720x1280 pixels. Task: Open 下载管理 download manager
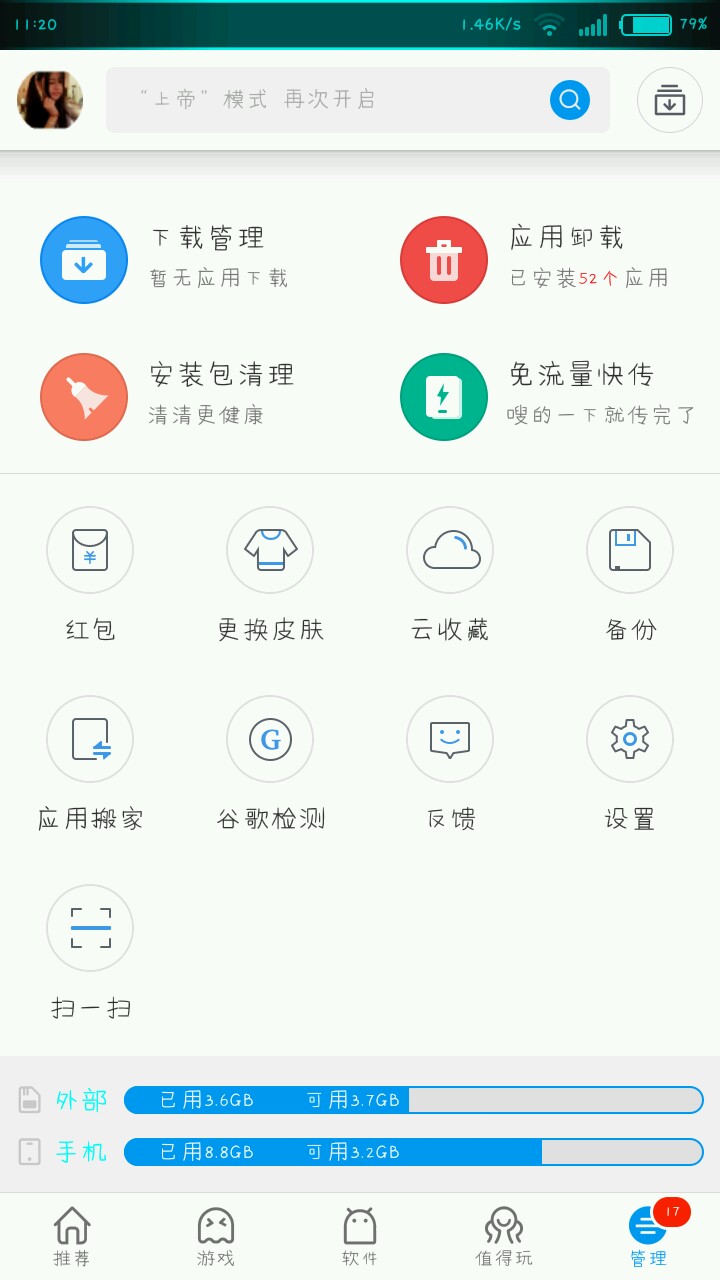84,260
